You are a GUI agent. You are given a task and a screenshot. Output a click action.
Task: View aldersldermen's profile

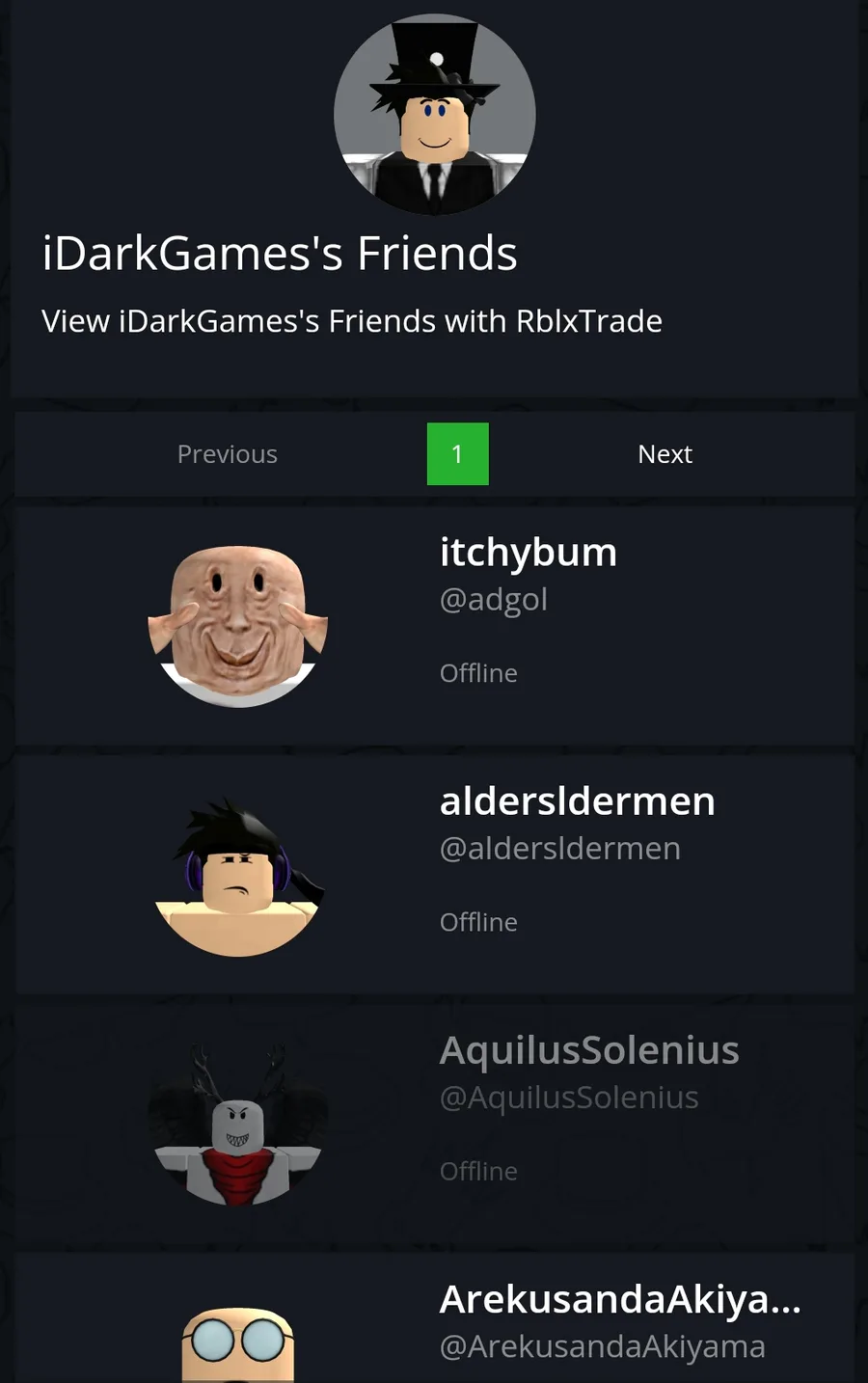tap(577, 802)
